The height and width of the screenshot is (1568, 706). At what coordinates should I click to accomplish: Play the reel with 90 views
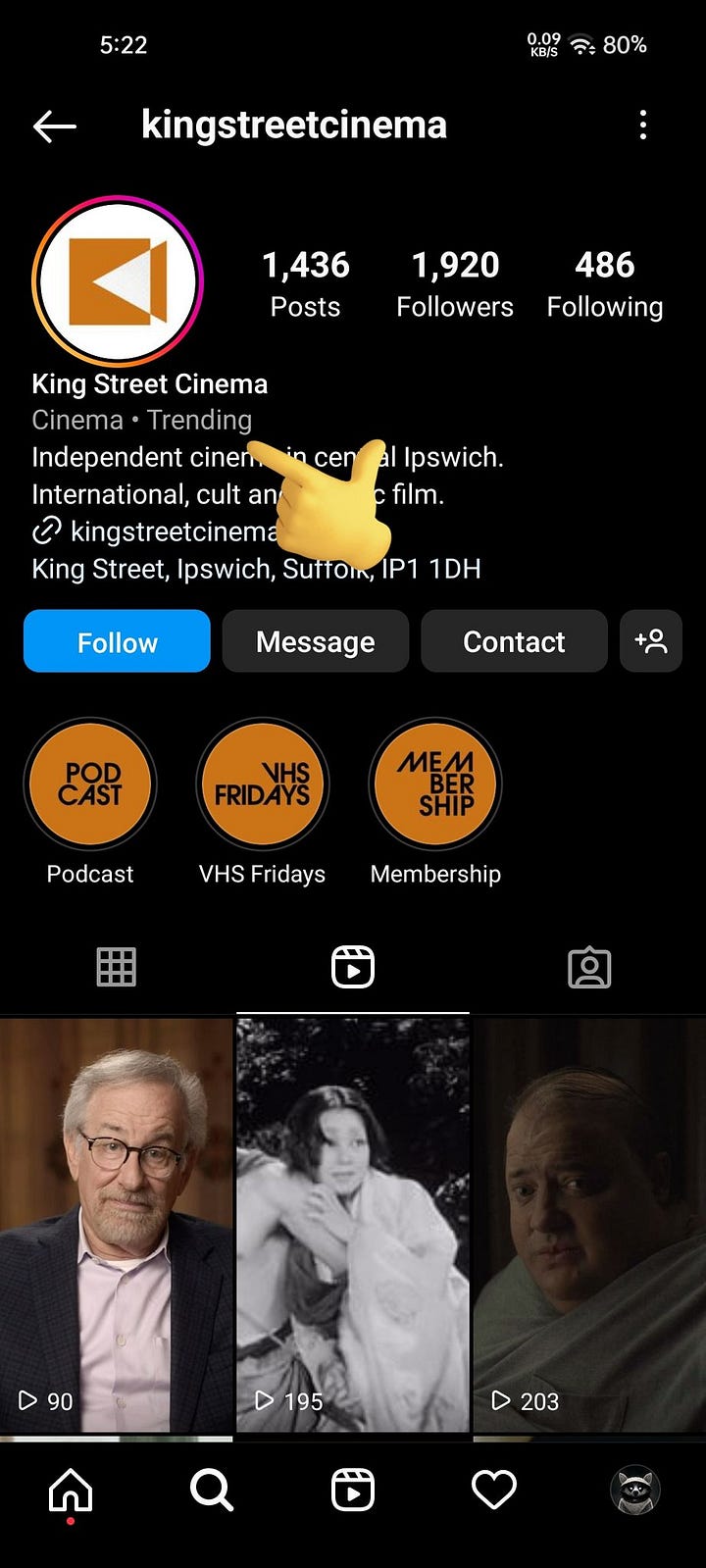point(116,1224)
